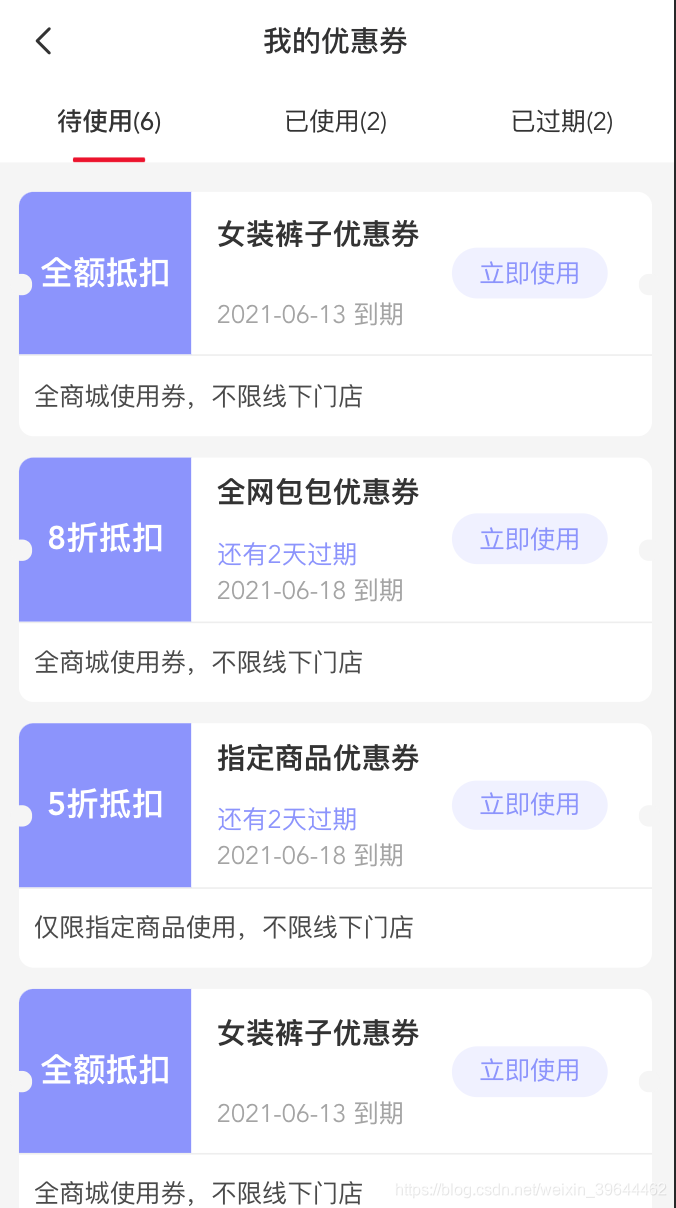Image resolution: width=676 pixels, height=1208 pixels.
Task: Go back from the 我的优惠券 page
Action: [43, 41]
